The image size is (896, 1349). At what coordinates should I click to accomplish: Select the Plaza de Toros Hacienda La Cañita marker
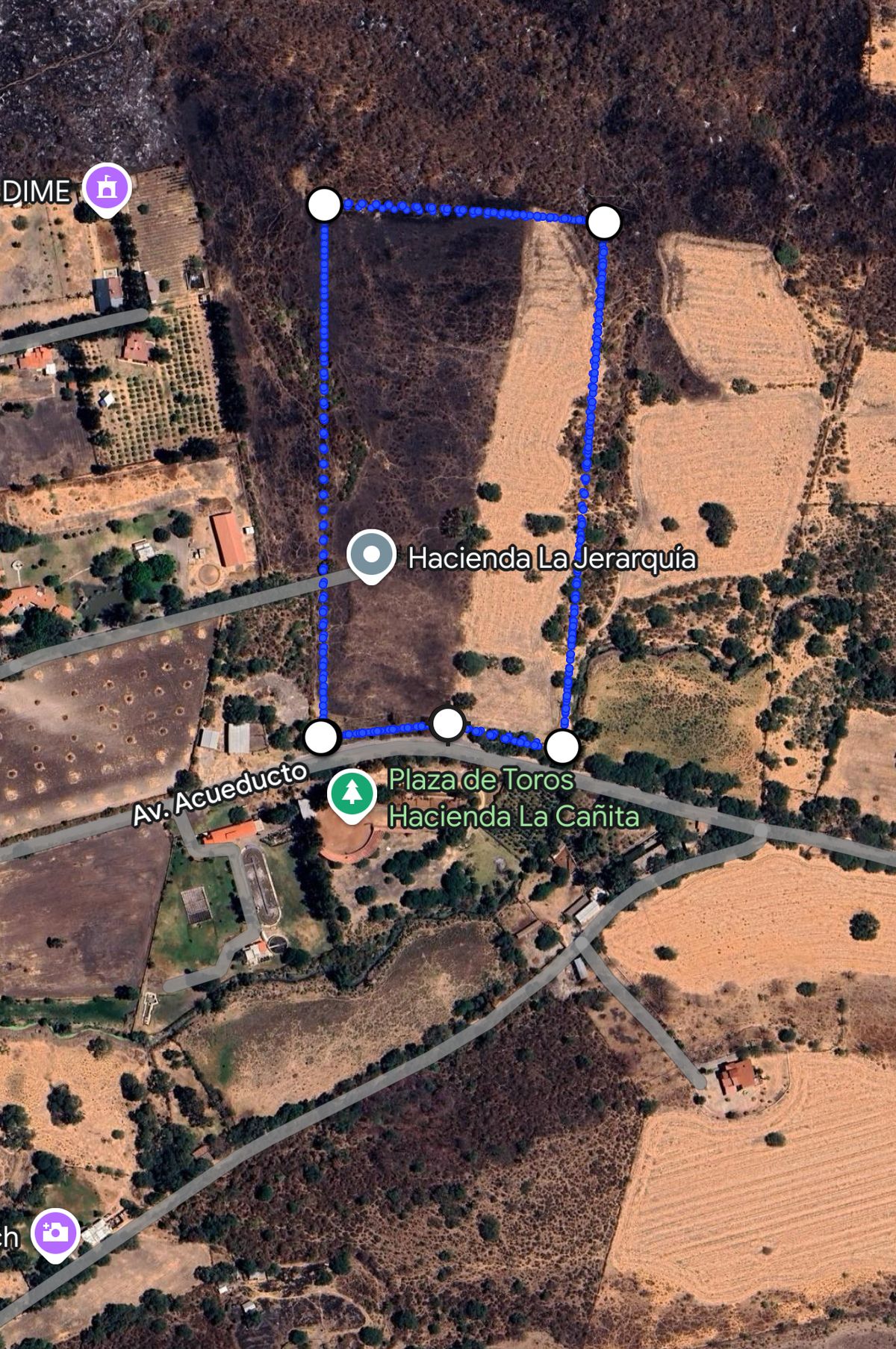point(351,794)
